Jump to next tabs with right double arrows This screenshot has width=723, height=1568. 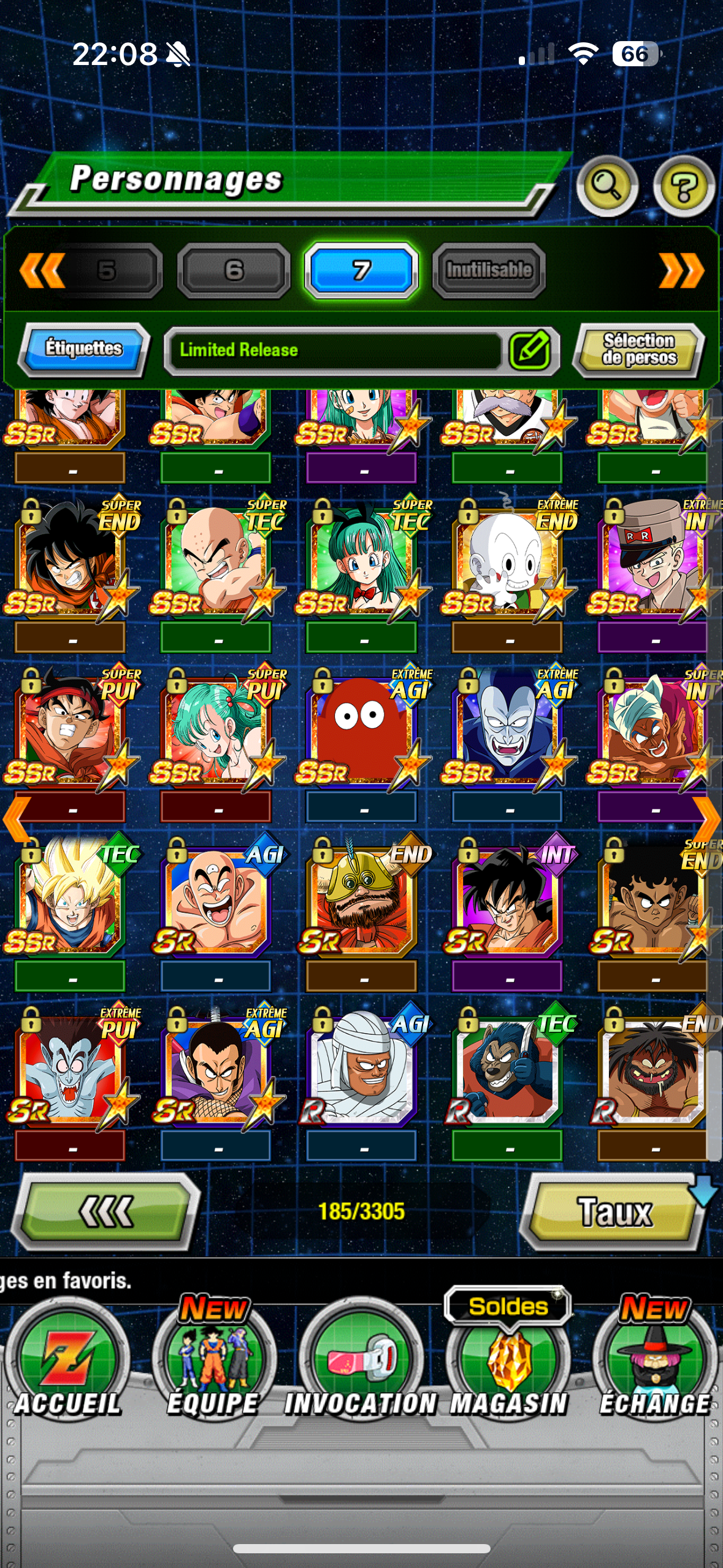click(681, 270)
